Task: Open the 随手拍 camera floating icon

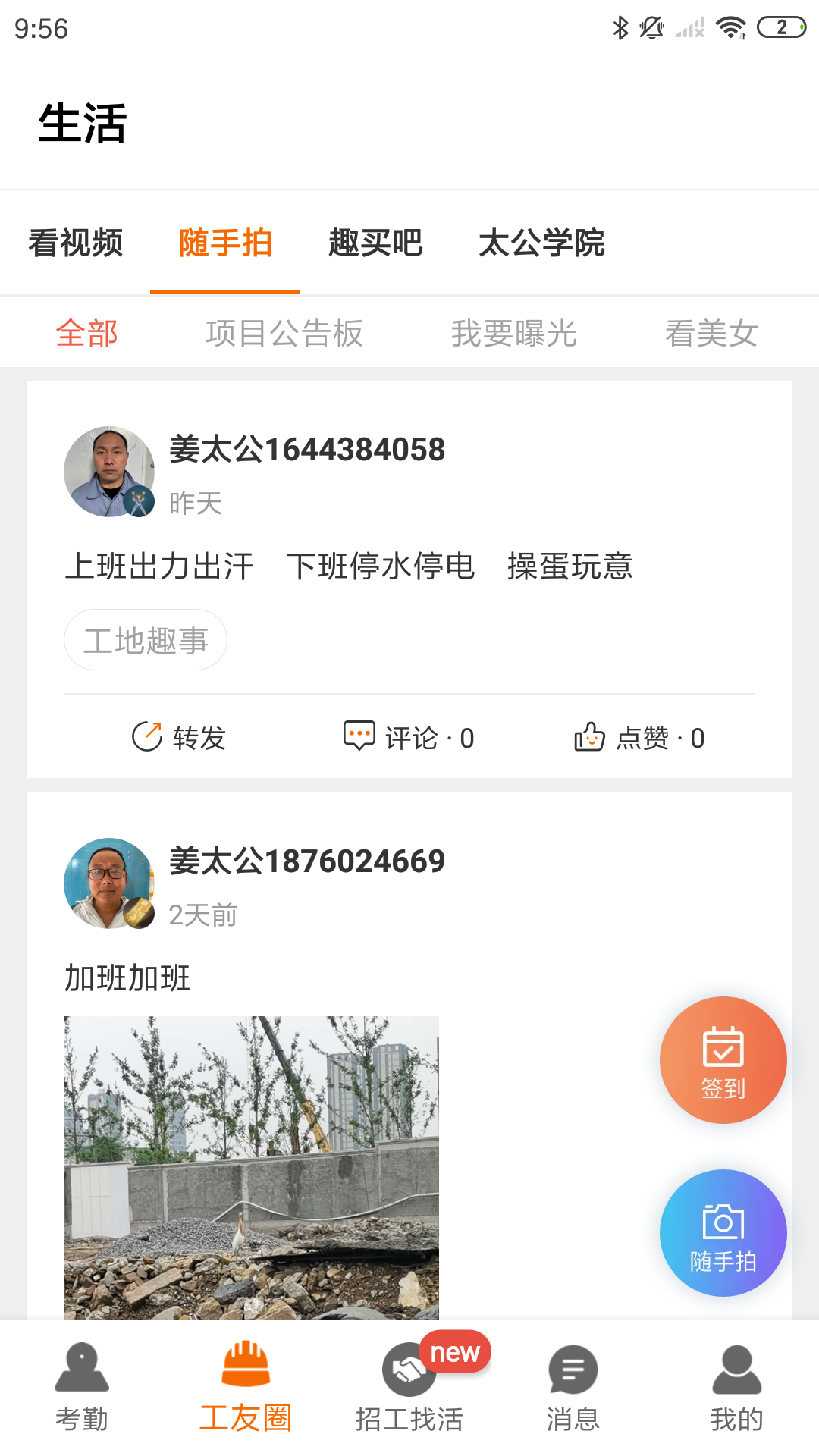Action: [722, 1234]
